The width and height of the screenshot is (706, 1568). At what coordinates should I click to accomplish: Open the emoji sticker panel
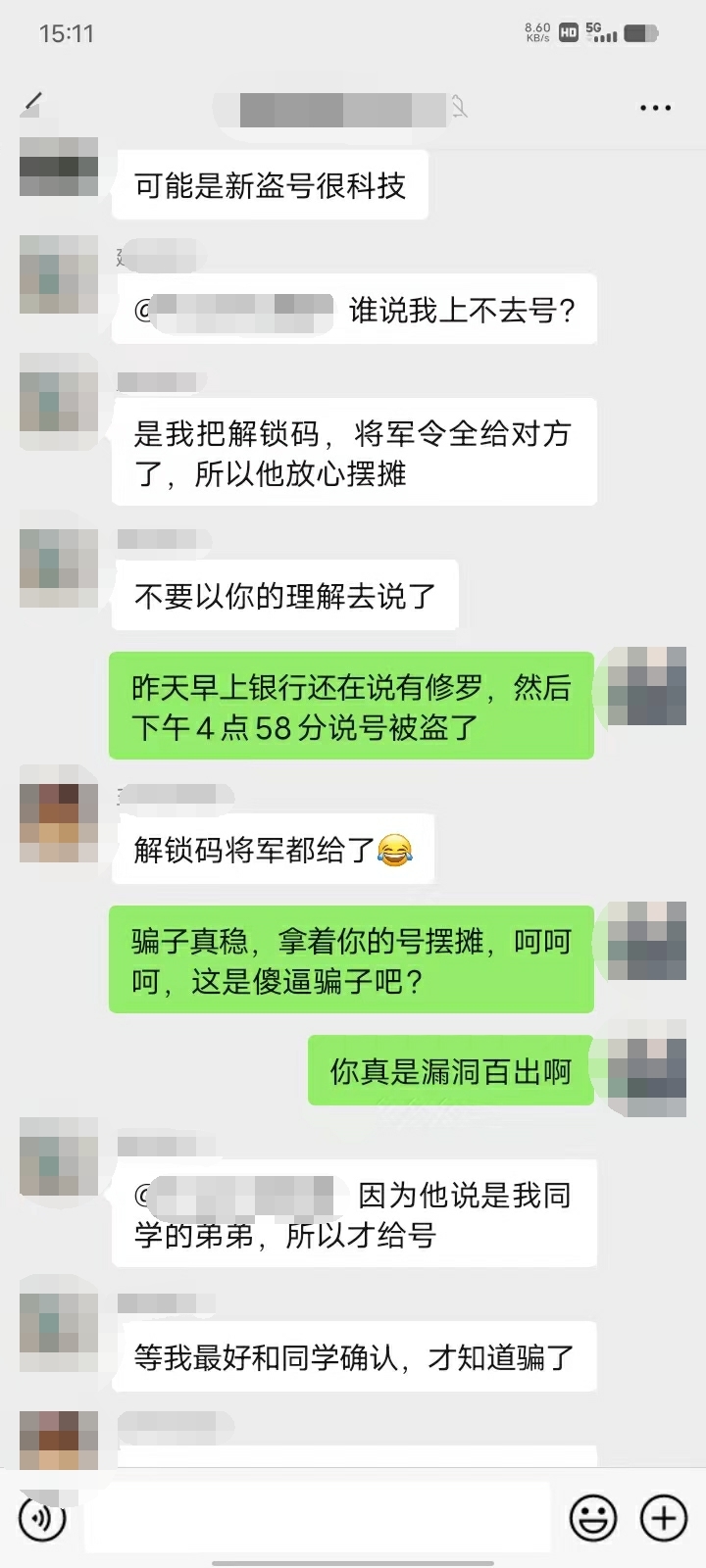[593, 1518]
